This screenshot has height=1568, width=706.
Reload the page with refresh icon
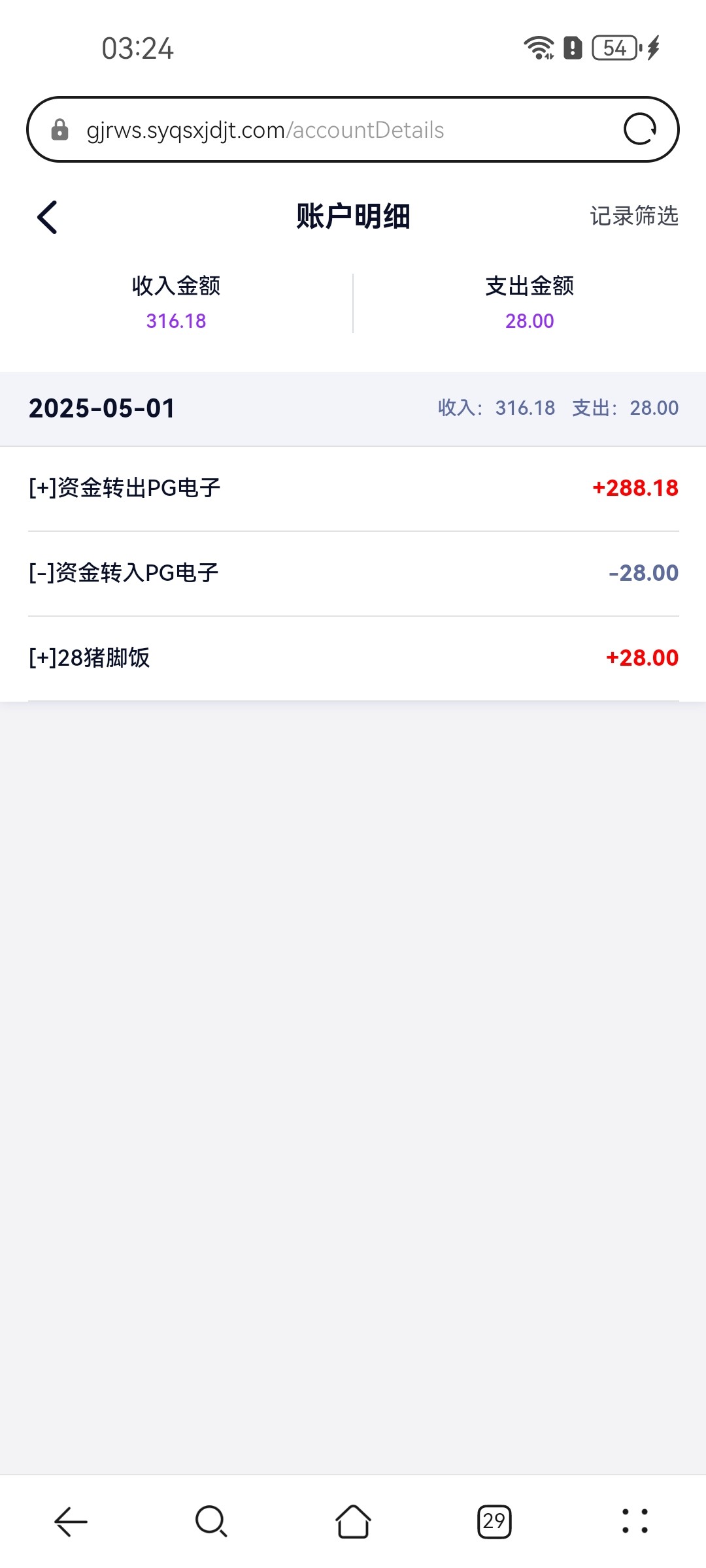click(640, 129)
